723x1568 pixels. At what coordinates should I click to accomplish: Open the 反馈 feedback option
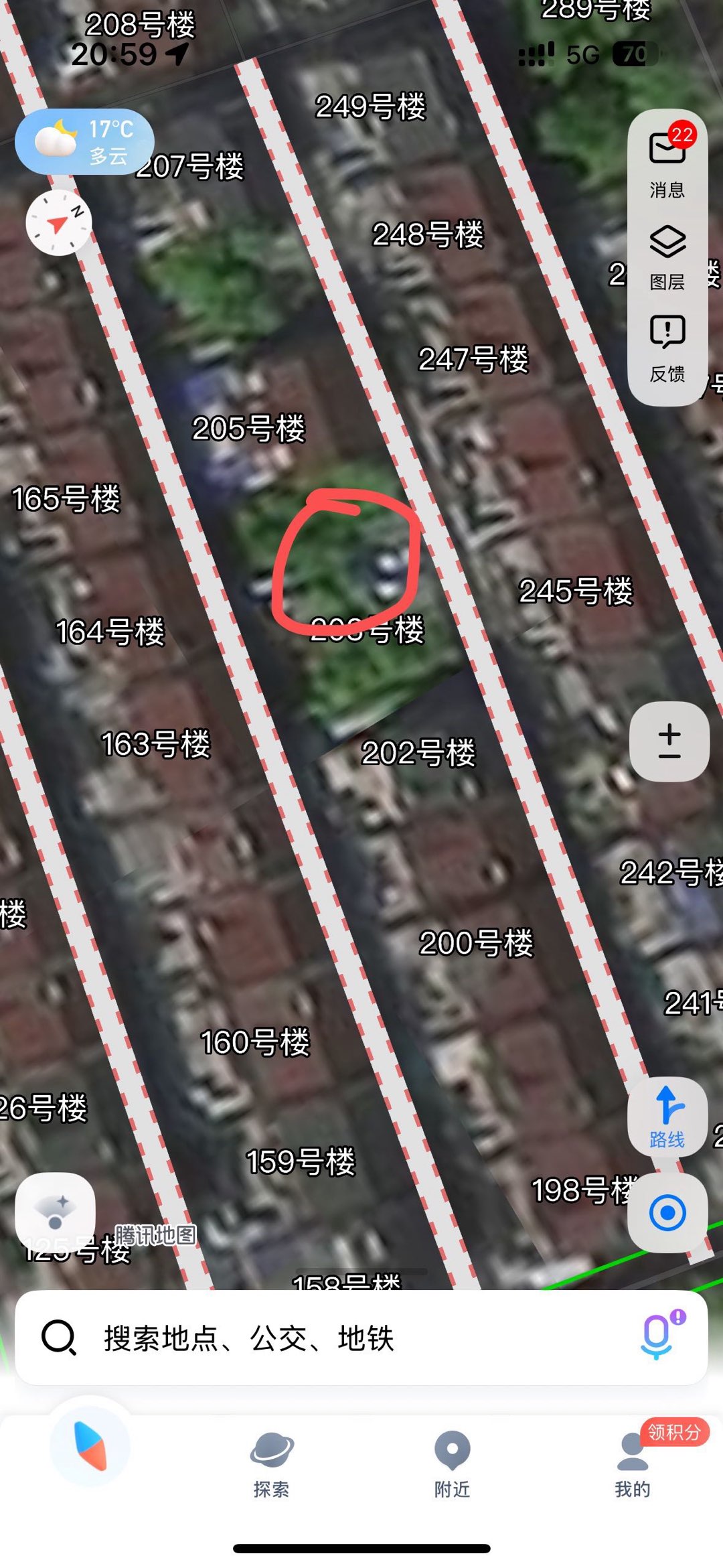click(667, 348)
